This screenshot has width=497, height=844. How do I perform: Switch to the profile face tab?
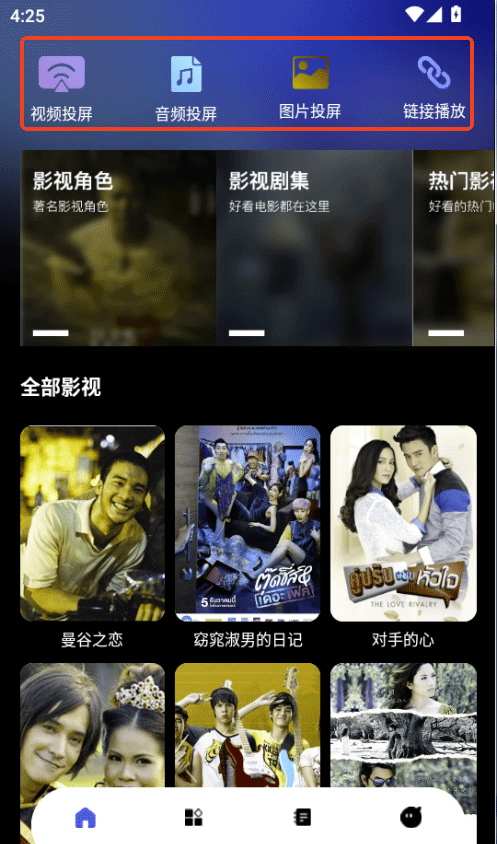tap(411, 817)
